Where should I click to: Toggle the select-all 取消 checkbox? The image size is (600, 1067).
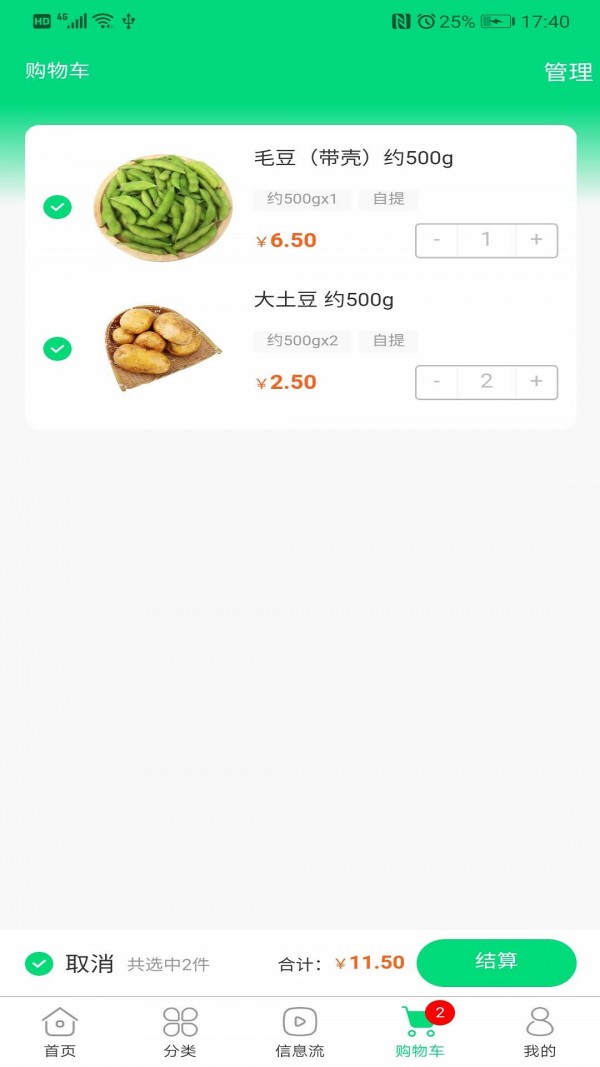pos(39,964)
